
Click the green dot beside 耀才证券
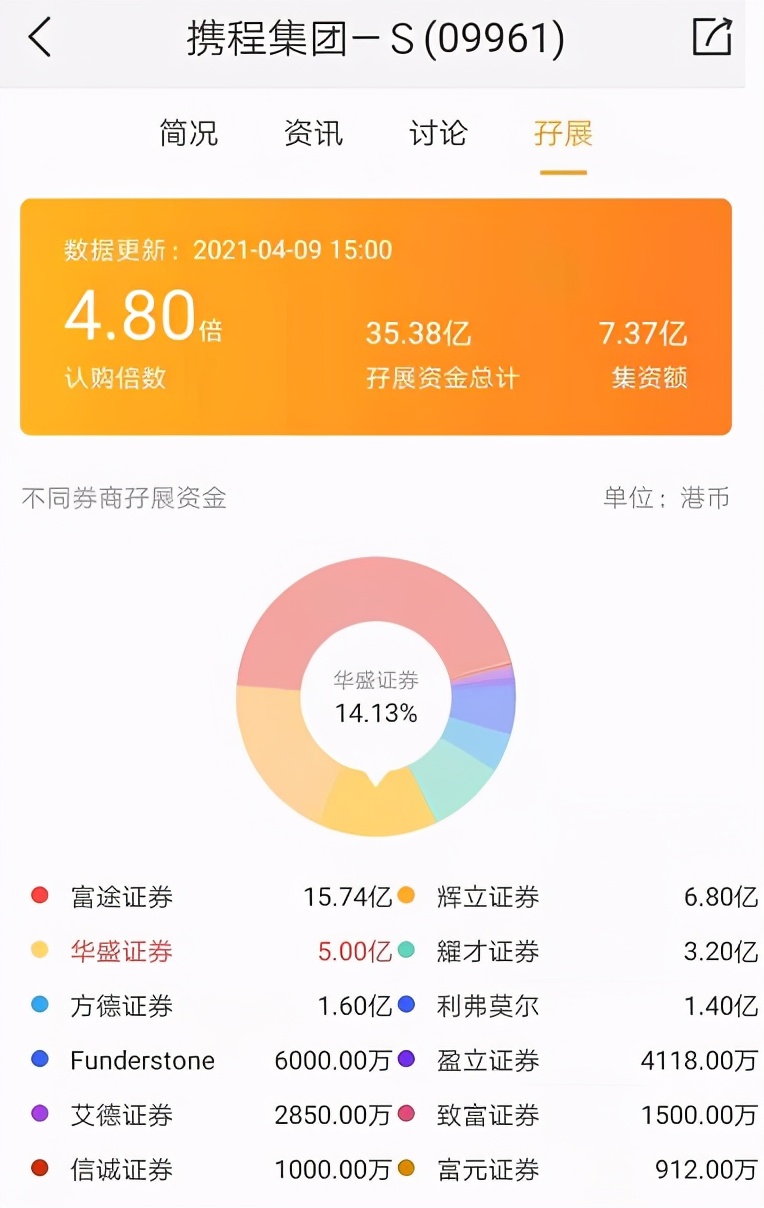pos(407,952)
